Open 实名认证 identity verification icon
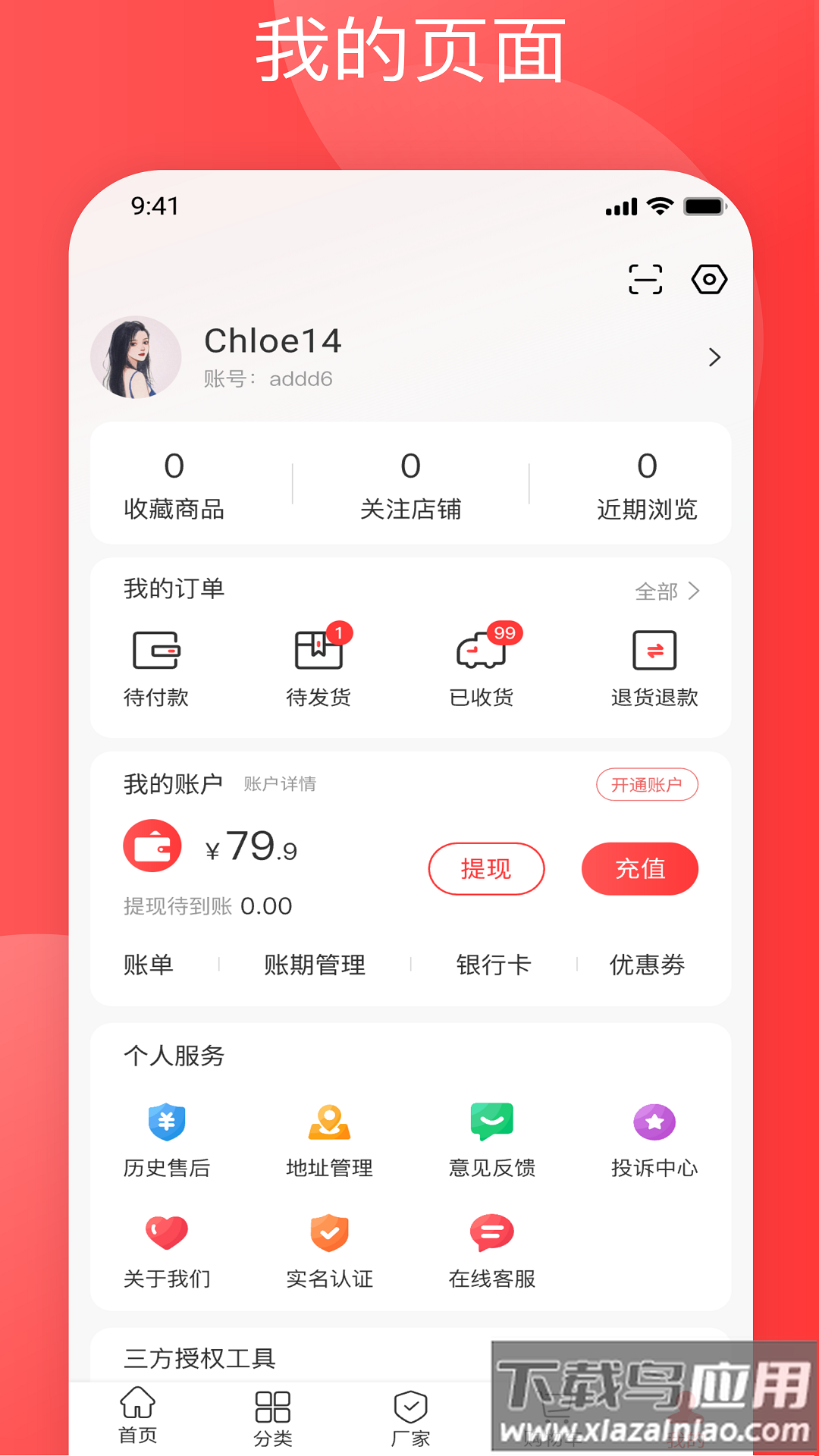This screenshot has width=819, height=1456. [x=328, y=1231]
